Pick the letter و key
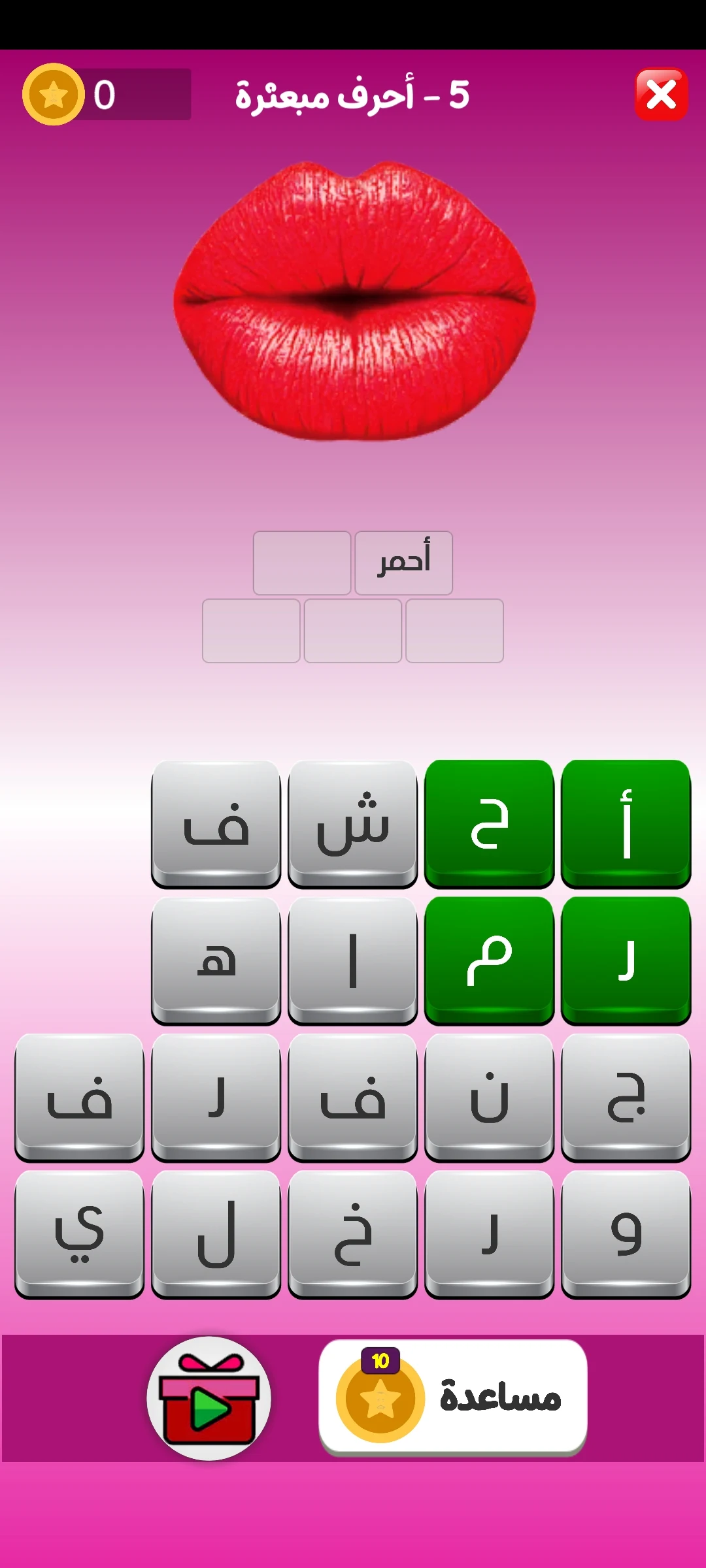The image size is (706, 1568). pyautogui.click(x=626, y=1234)
